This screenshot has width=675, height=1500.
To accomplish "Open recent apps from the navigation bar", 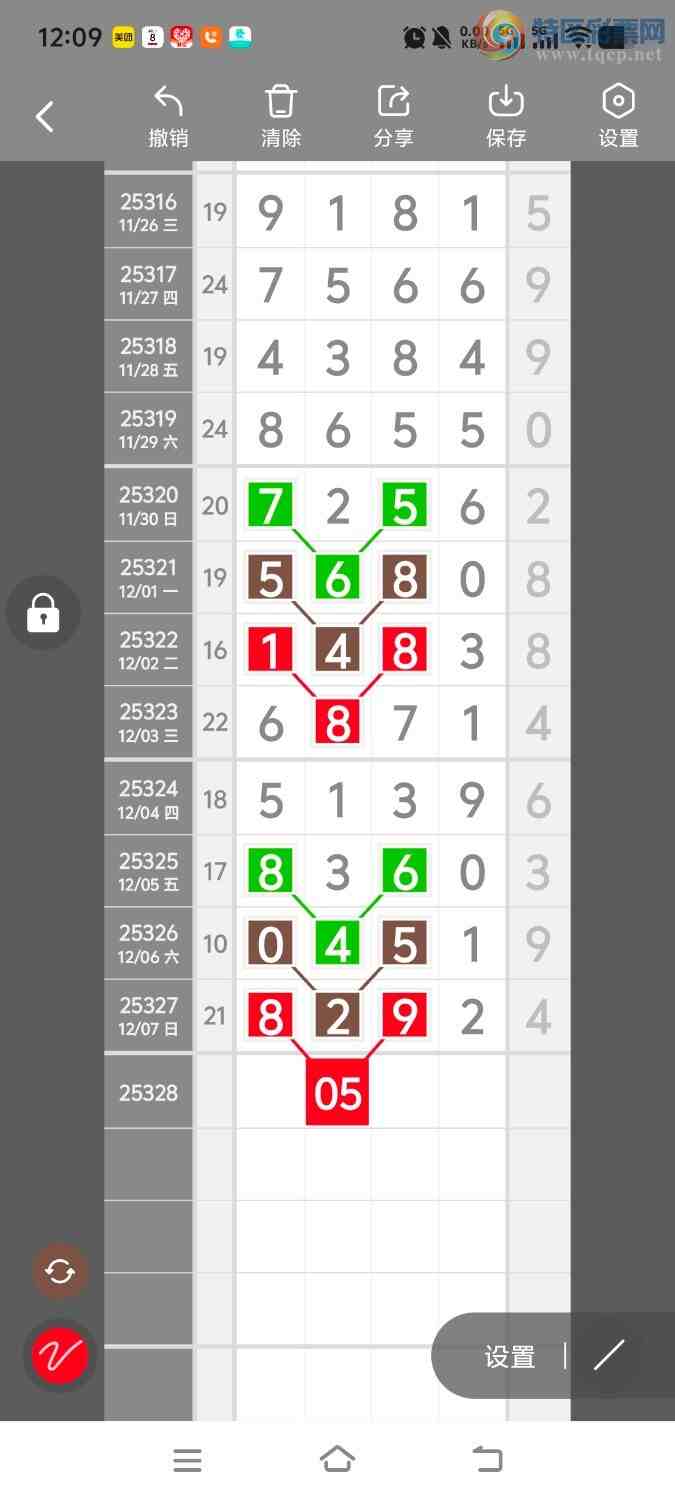I will click(x=187, y=1460).
